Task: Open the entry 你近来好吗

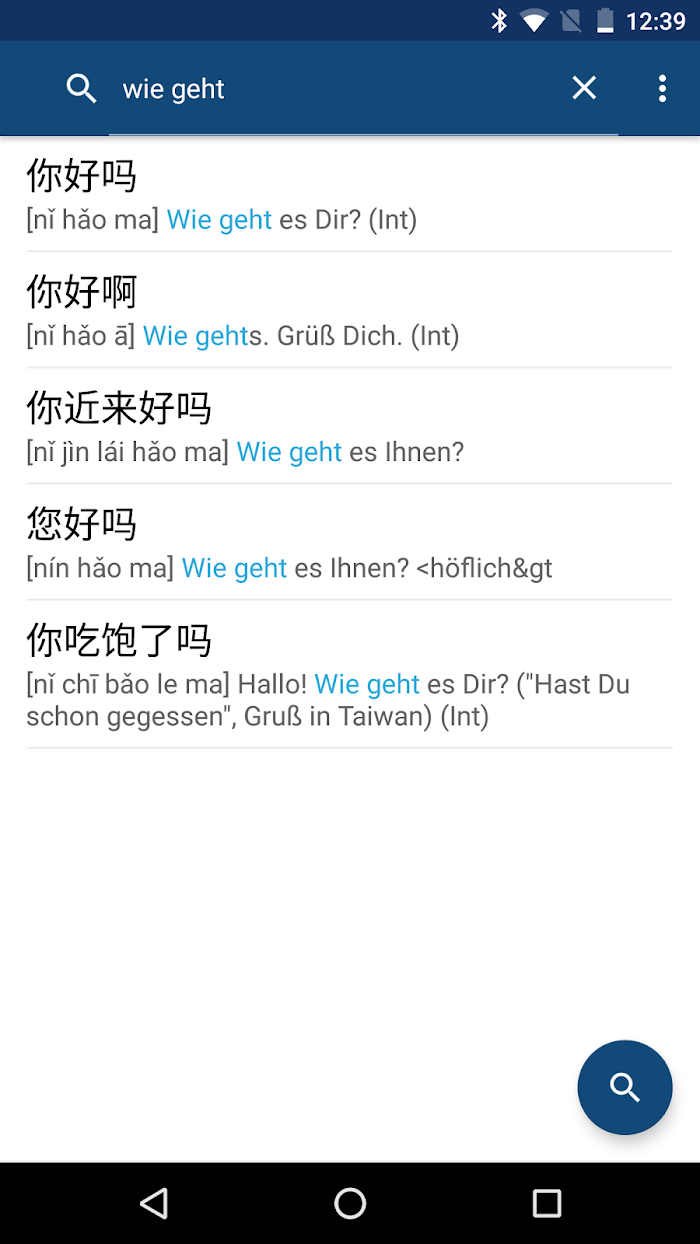Action: point(350,426)
